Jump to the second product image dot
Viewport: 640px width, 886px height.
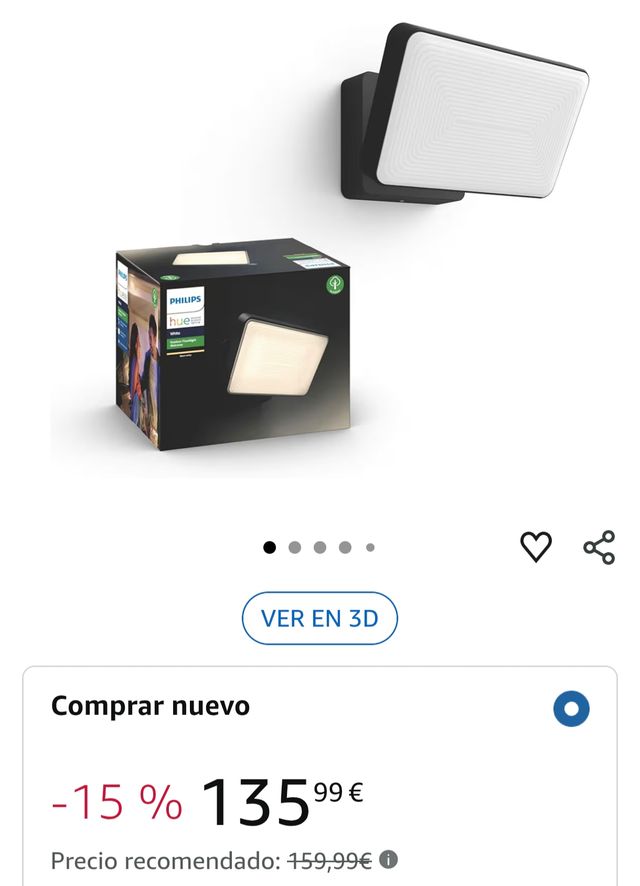tap(295, 547)
